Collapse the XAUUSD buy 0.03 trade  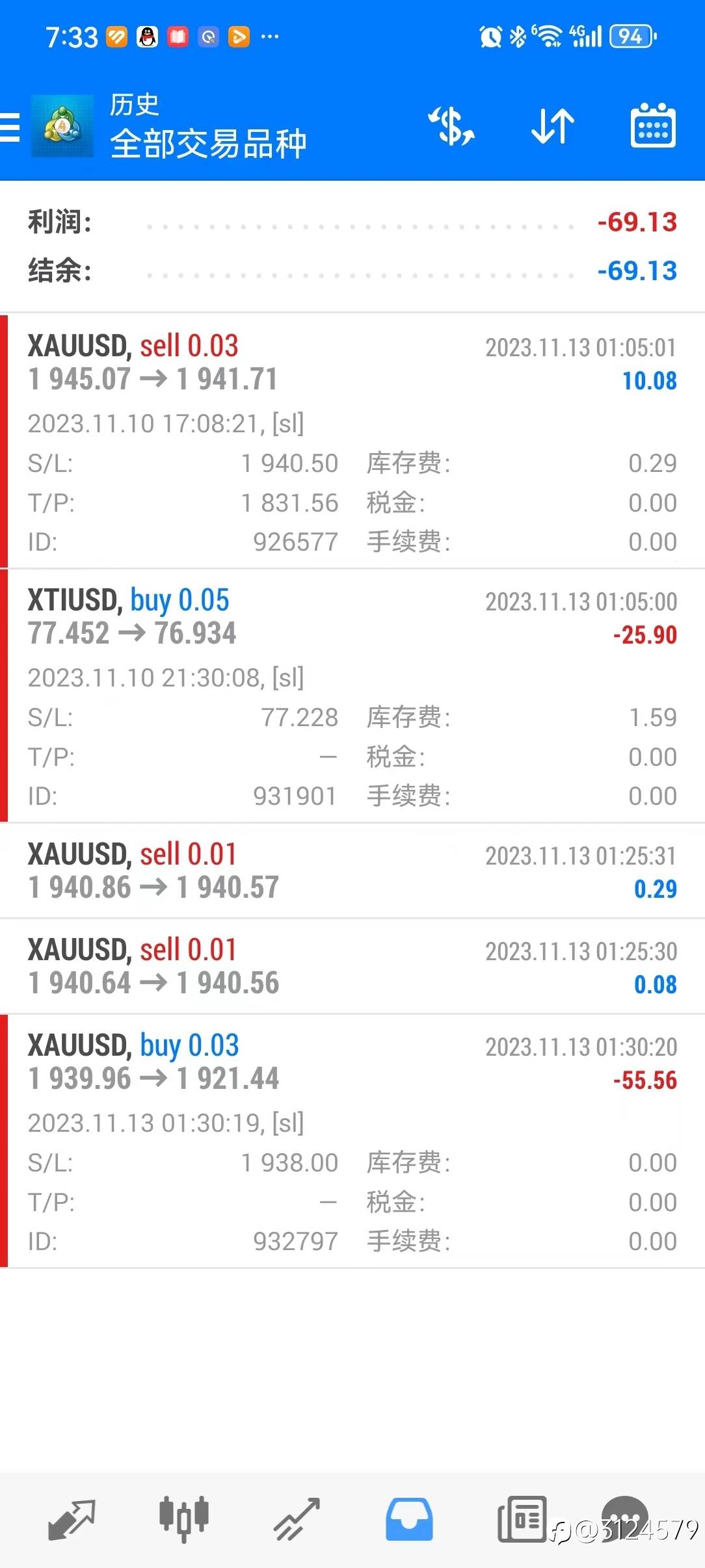tap(351, 1062)
